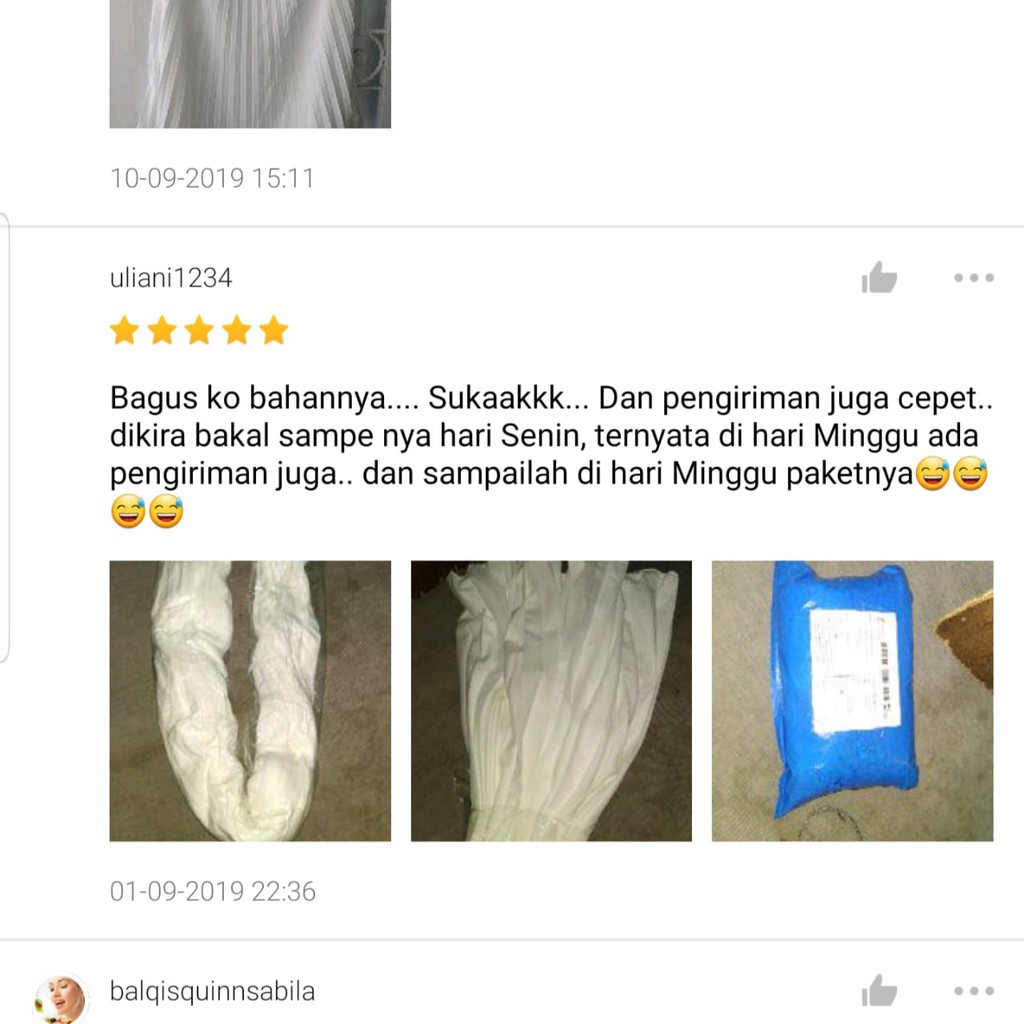Viewport: 1024px width, 1024px height.
Task: Open more options on balqisquinnsabila's review
Action: [973, 991]
